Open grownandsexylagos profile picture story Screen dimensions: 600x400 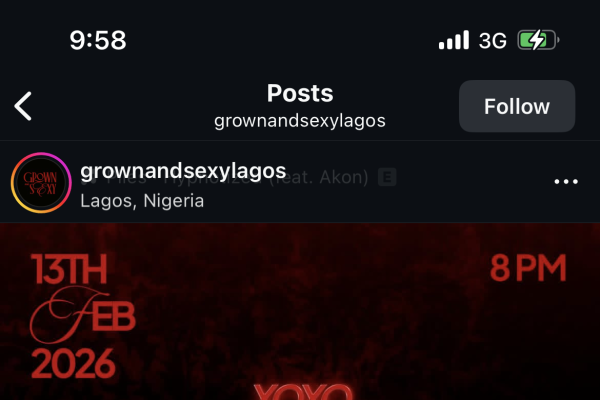pyautogui.click(x=40, y=182)
